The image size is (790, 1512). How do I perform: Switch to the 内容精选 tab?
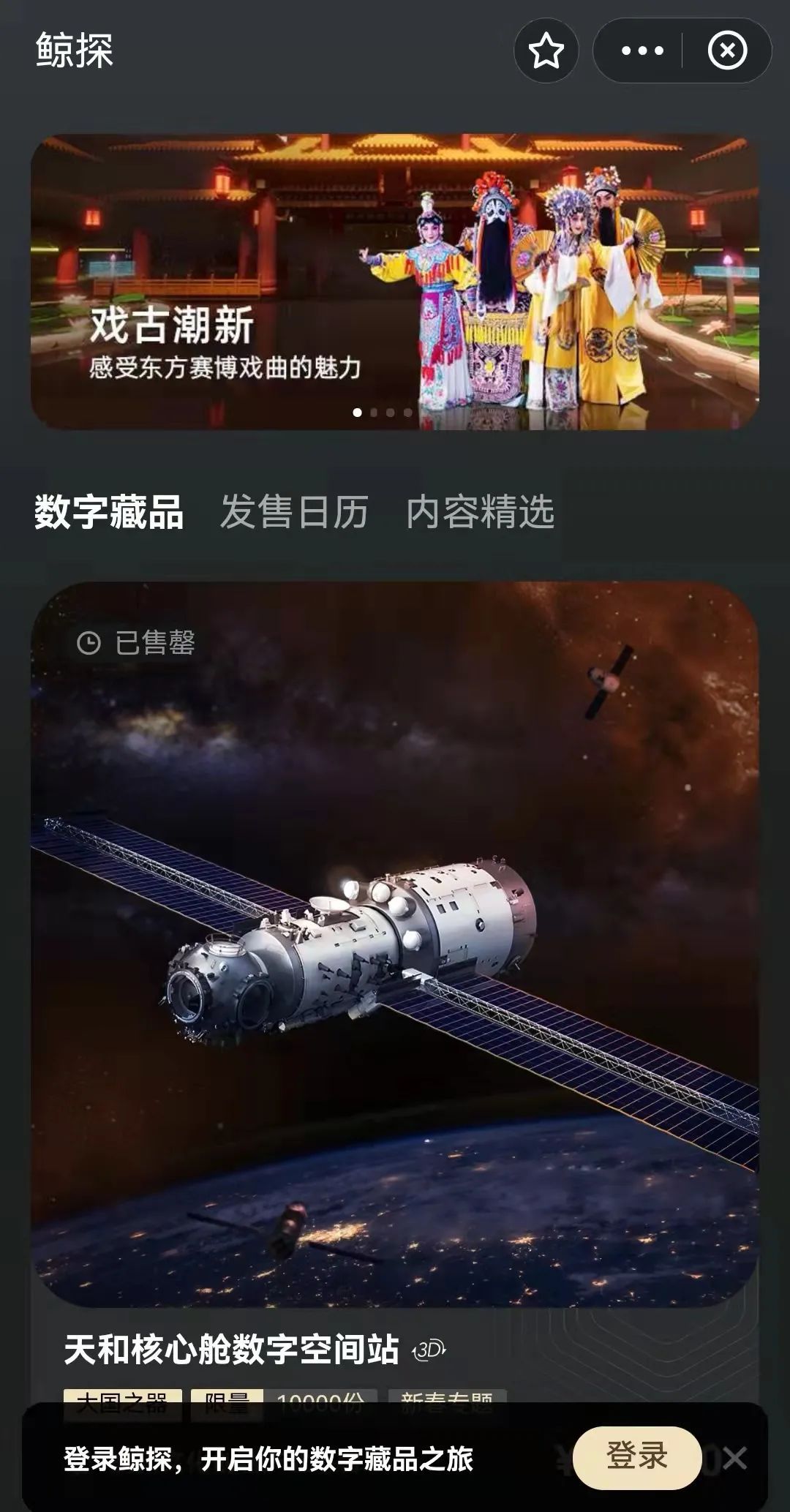[x=479, y=514]
